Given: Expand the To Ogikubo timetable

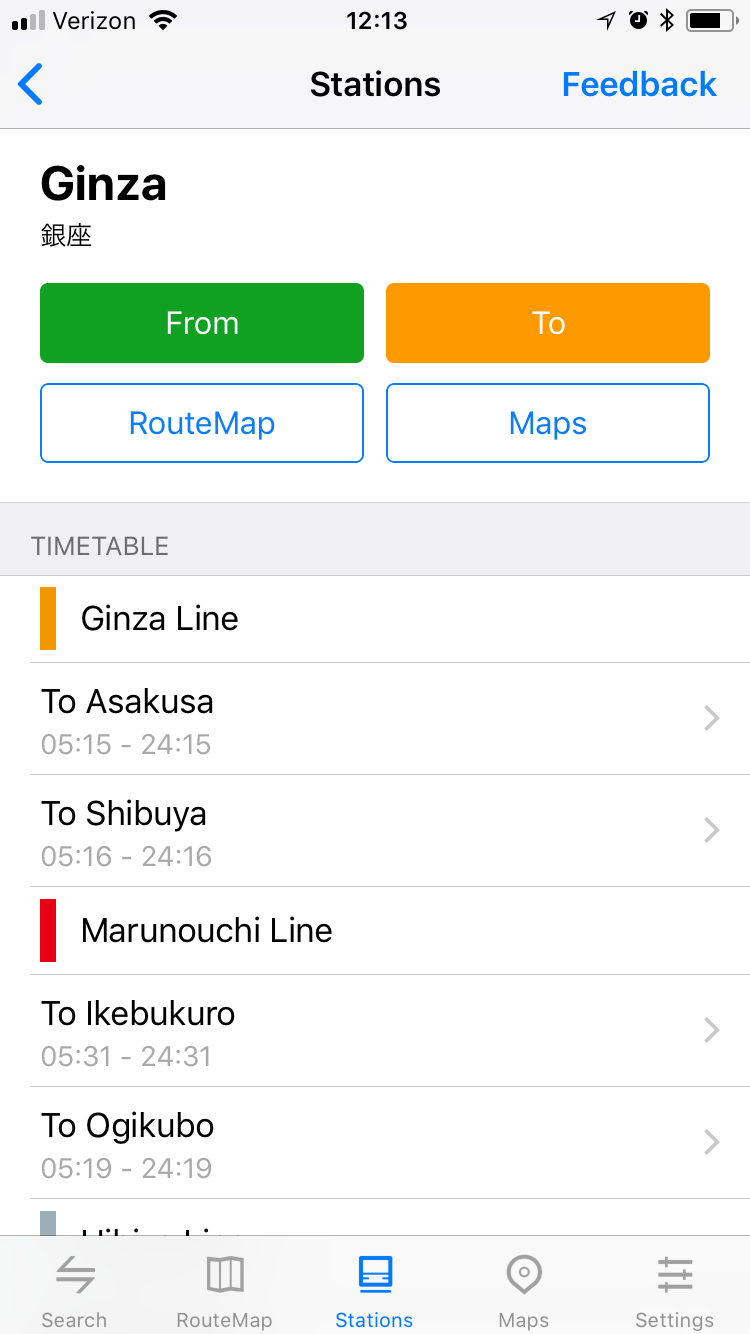Looking at the screenshot, I should (x=375, y=1143).
